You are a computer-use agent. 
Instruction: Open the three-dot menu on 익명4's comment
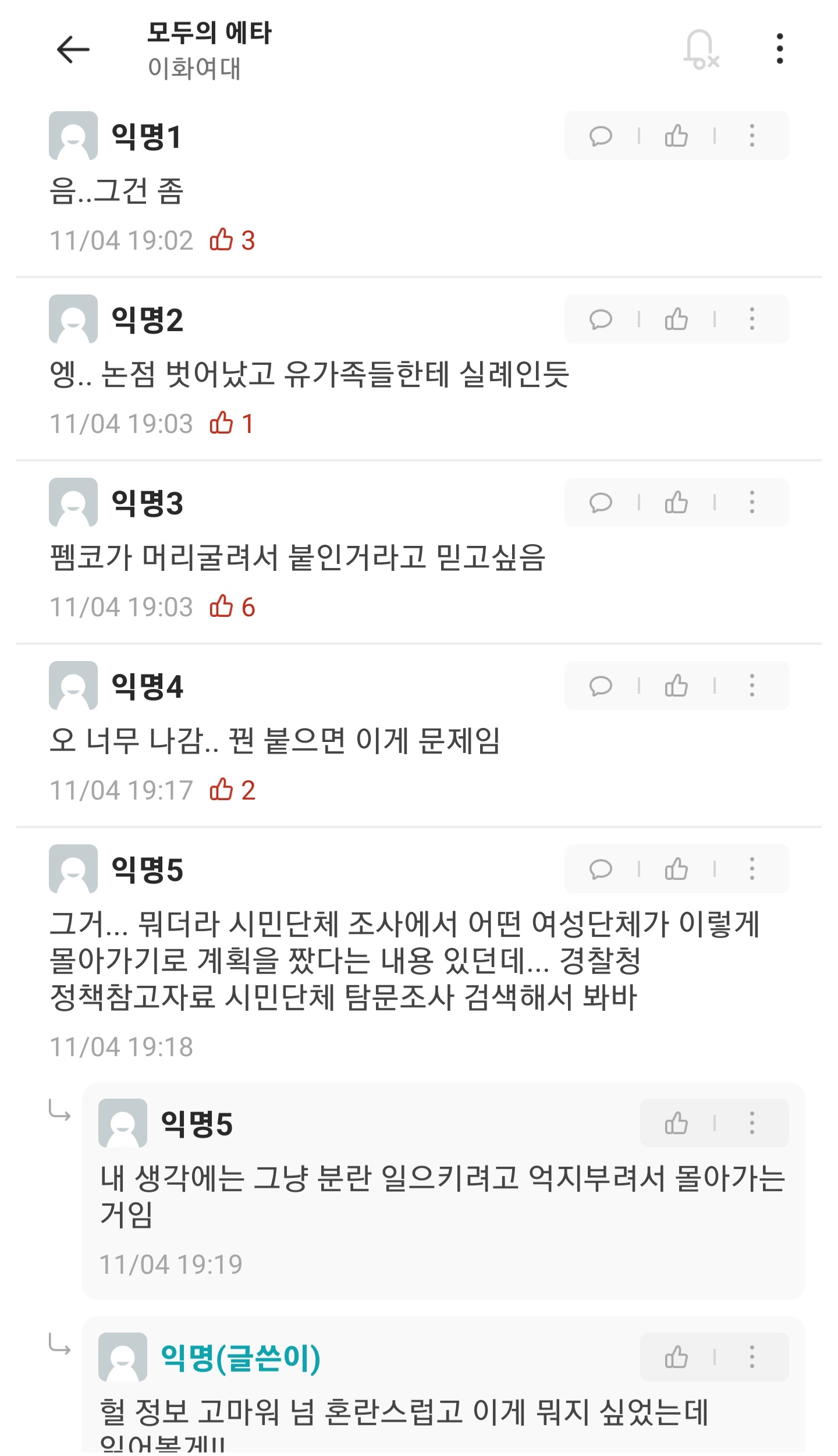pyautogui.click(x=752, y=686)
